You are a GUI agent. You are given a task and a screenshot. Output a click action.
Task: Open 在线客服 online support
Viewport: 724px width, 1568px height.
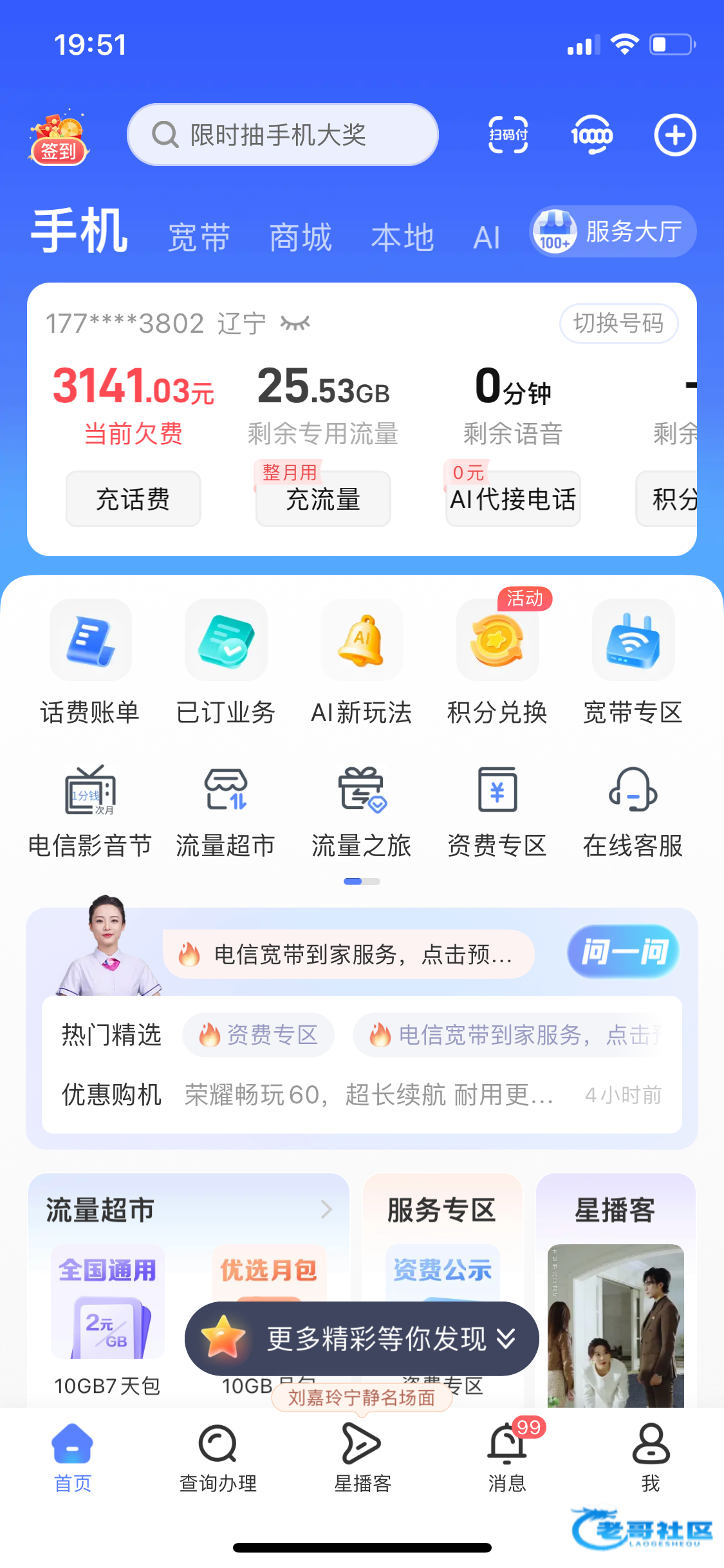pyautogui.click(x=633, y=812)
